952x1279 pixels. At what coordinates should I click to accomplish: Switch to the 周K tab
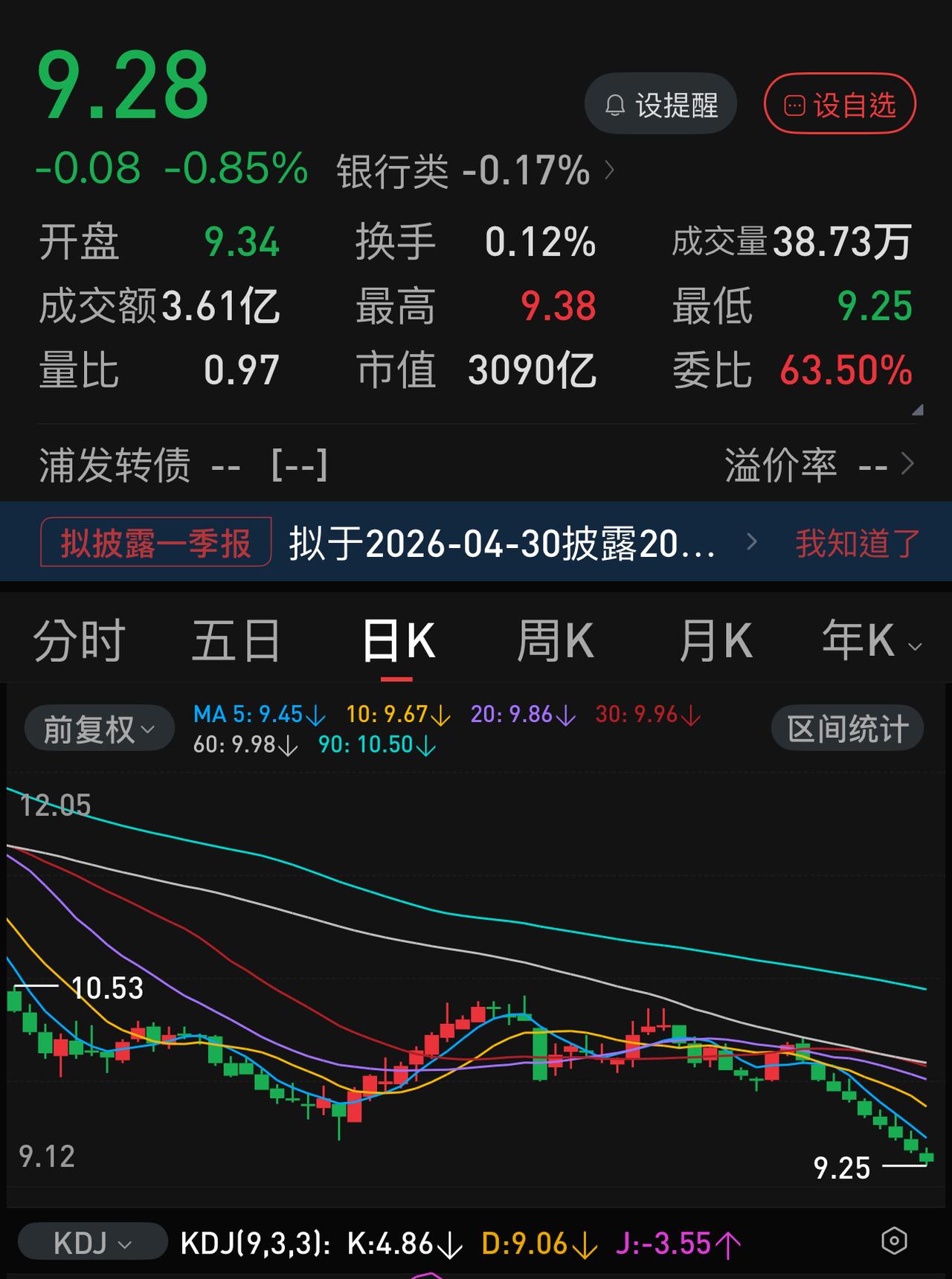pos(555,639)
